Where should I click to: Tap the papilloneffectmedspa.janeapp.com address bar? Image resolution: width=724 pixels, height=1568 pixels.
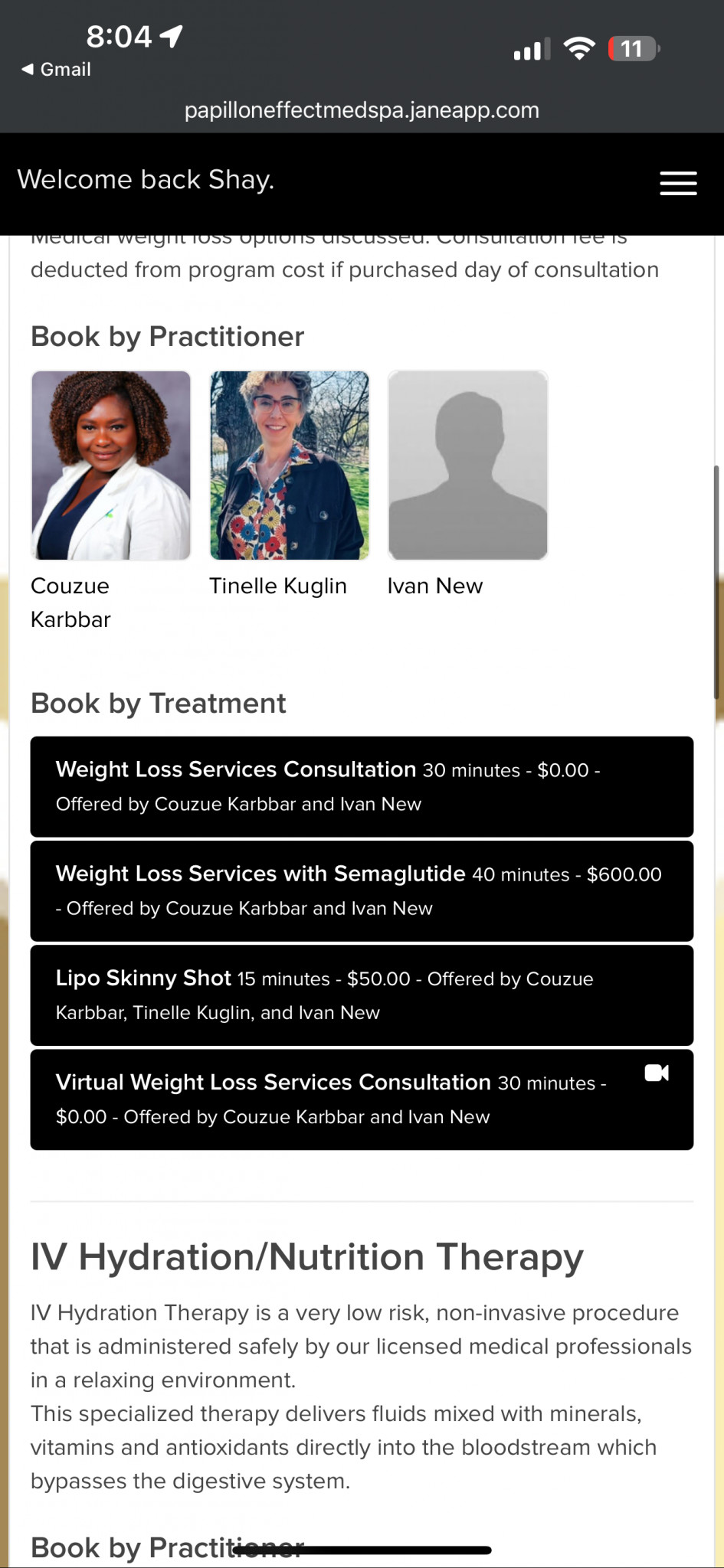point(362,110)
